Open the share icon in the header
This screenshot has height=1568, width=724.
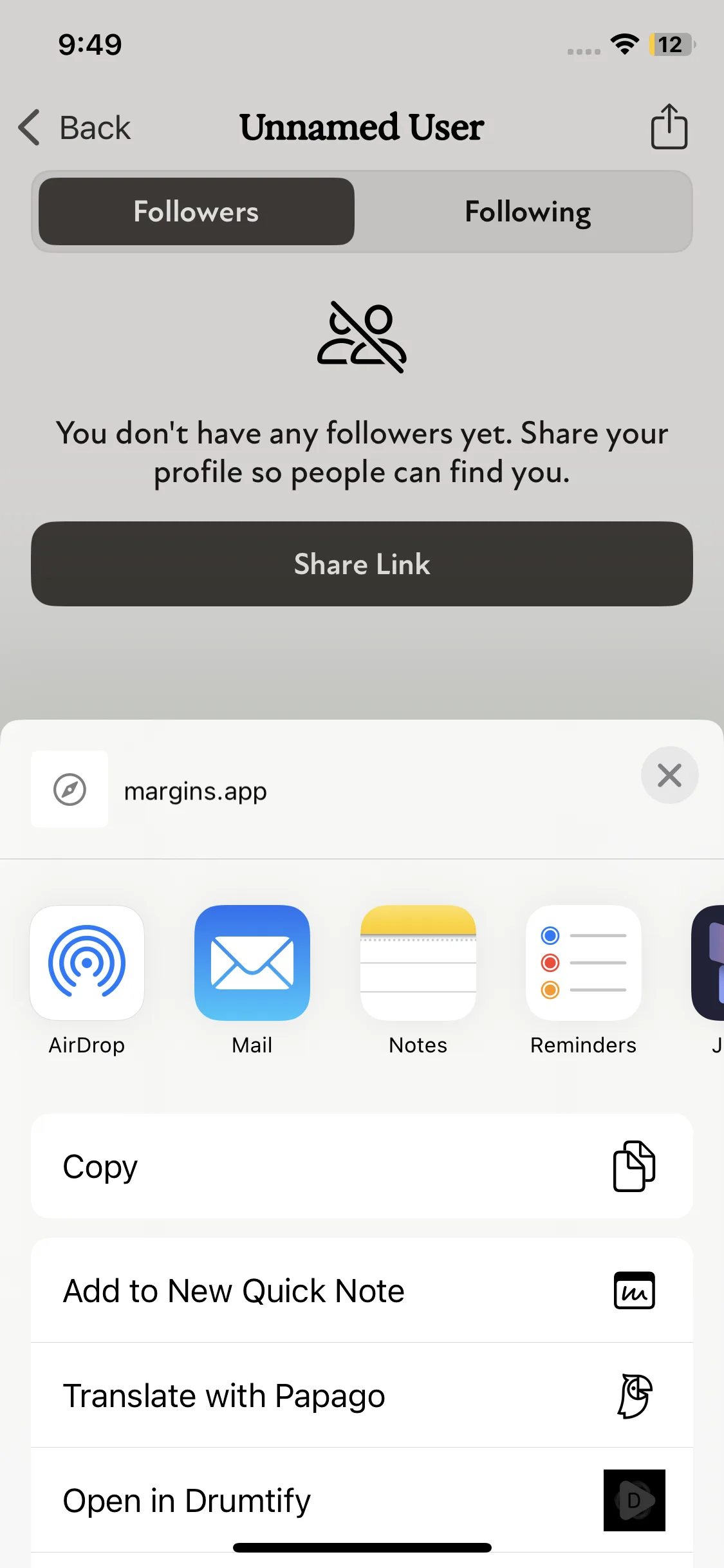[669, 127]
